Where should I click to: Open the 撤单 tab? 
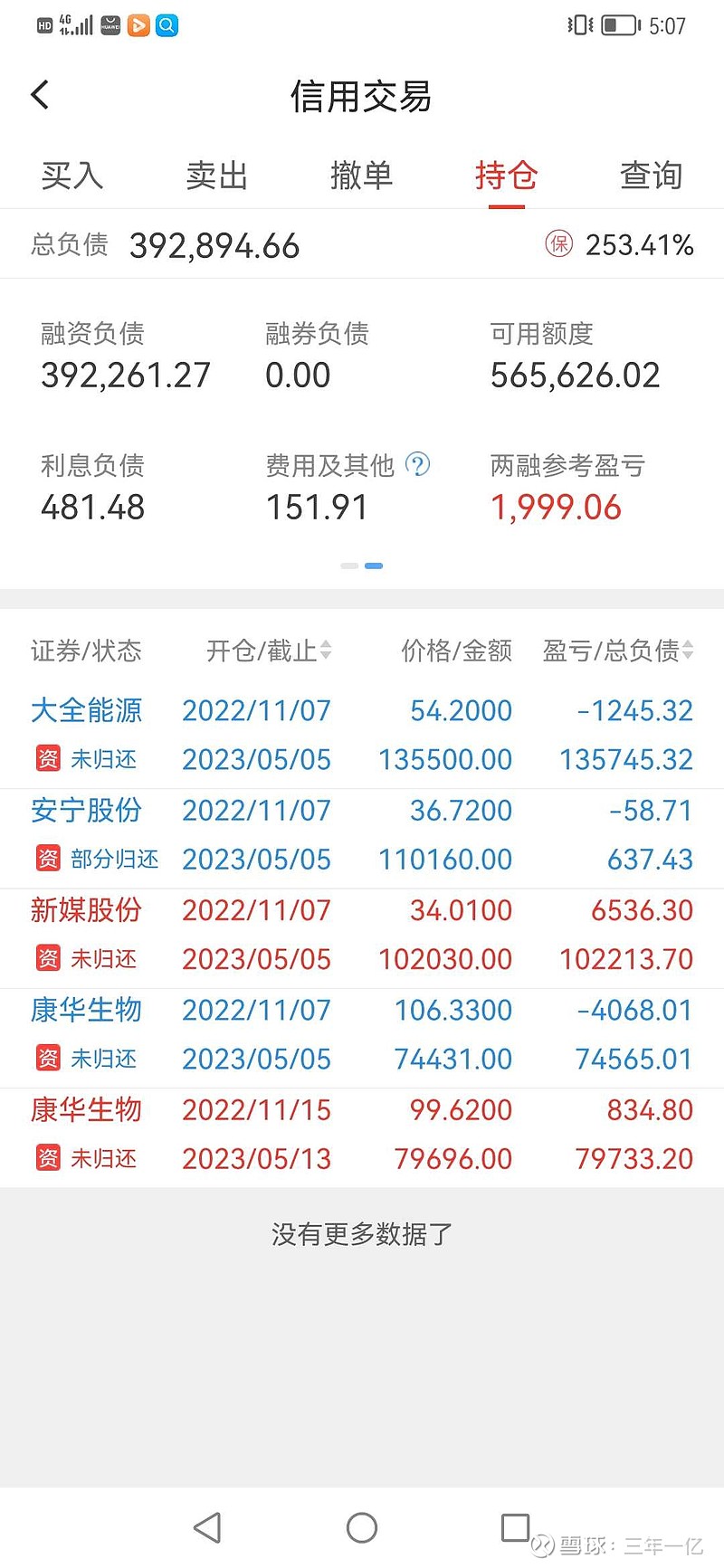(362, 176)
